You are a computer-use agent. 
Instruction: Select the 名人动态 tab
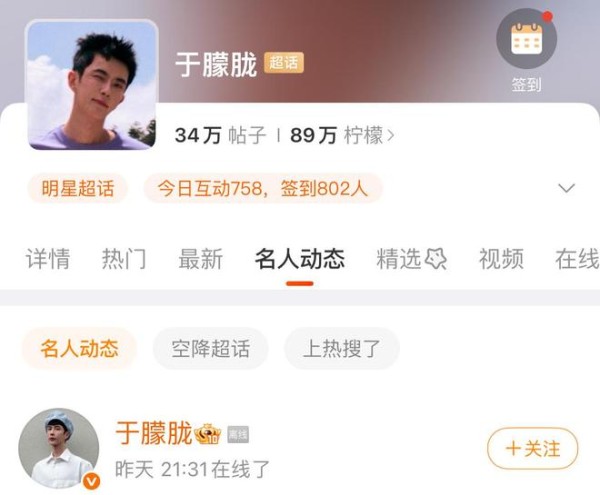[x=299, y=259]
